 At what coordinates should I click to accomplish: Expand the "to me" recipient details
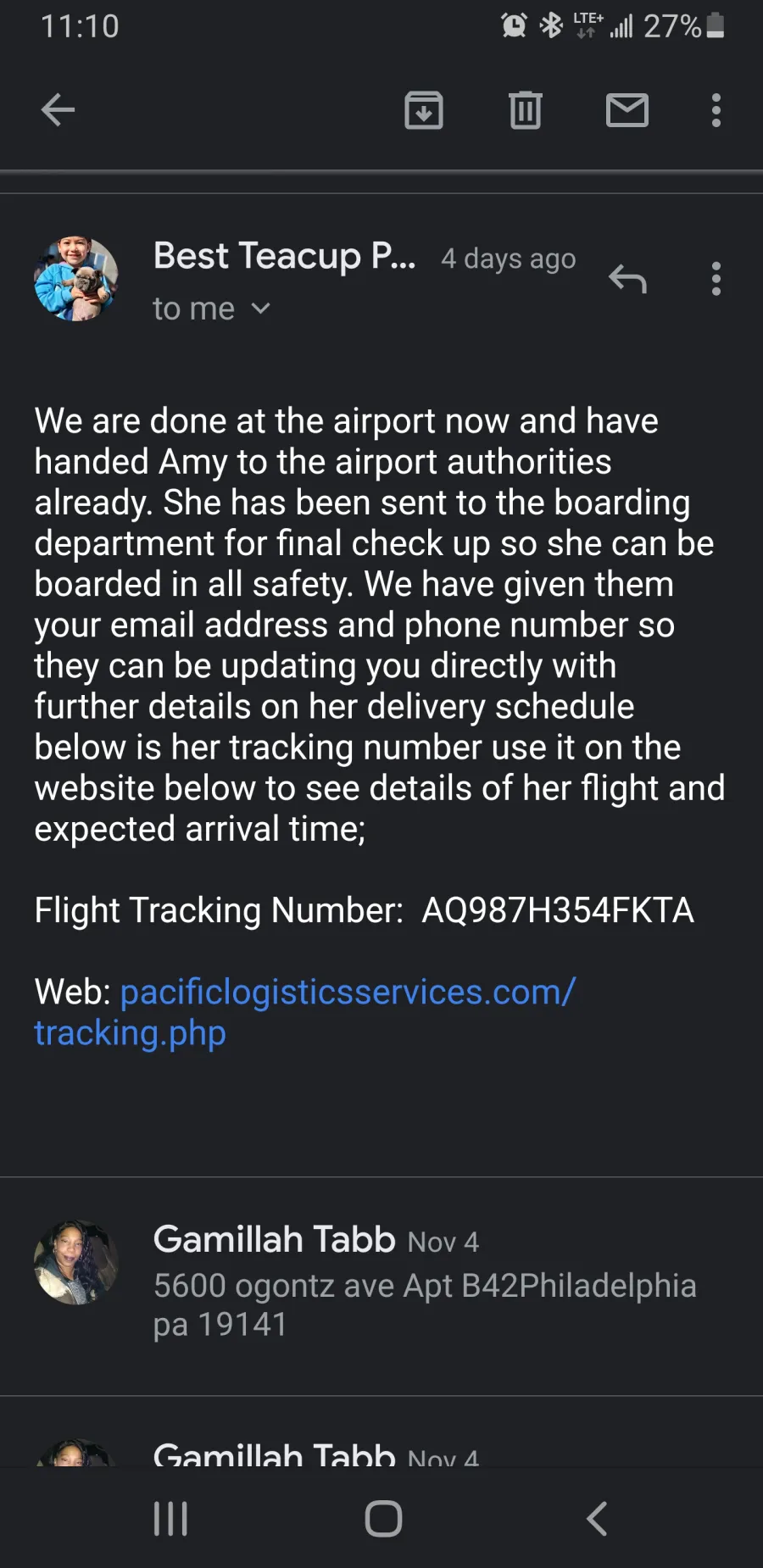point(211,309)
